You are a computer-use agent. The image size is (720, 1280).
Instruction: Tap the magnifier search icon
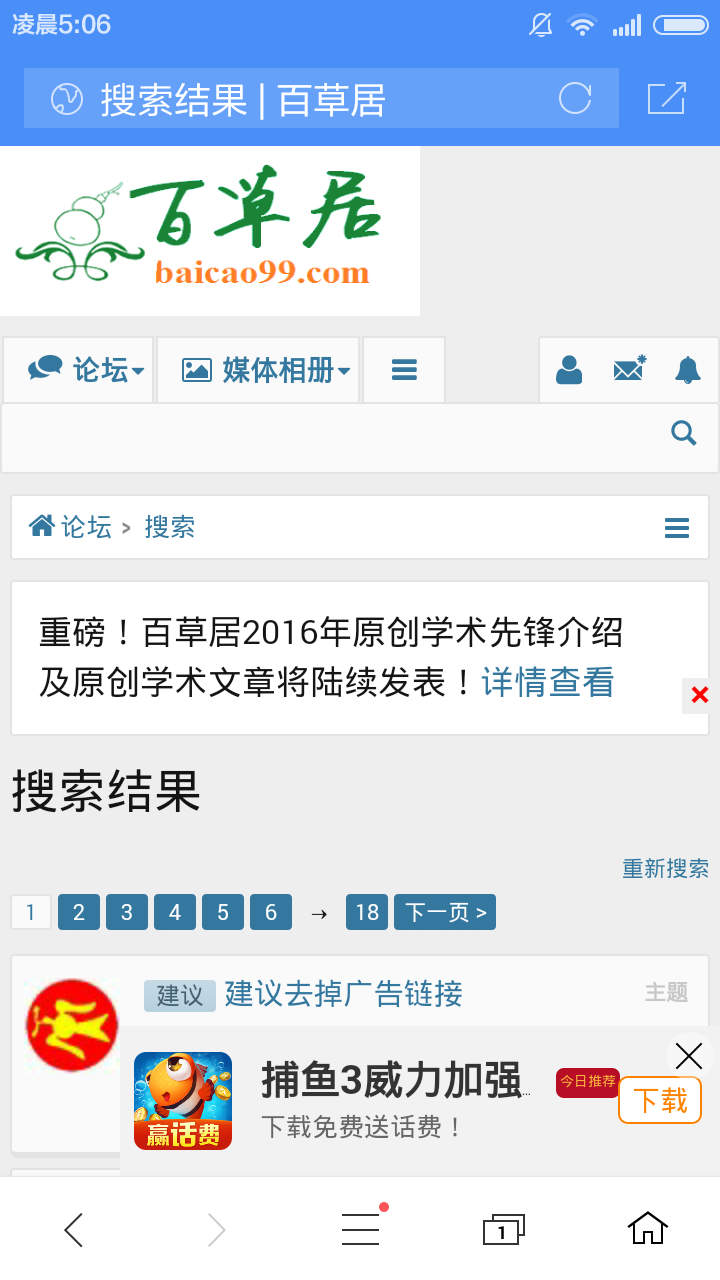pyautogui.click(x=684, y=433)
